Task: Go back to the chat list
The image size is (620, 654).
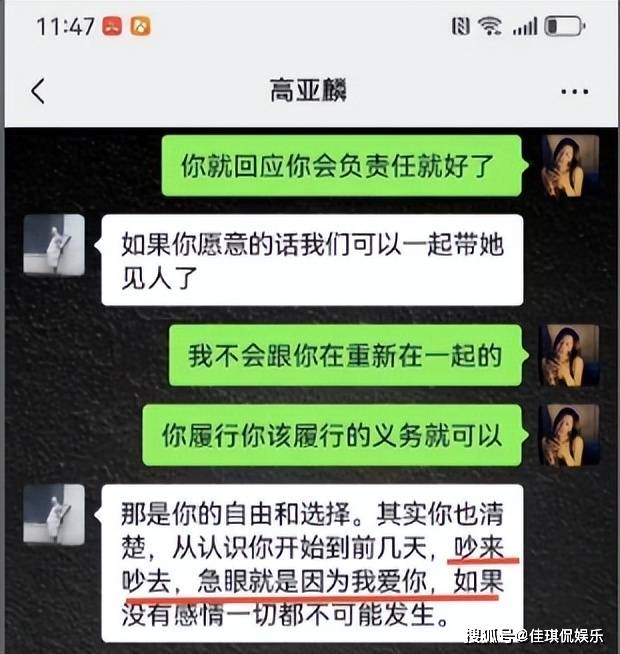Action: (38, 91)
